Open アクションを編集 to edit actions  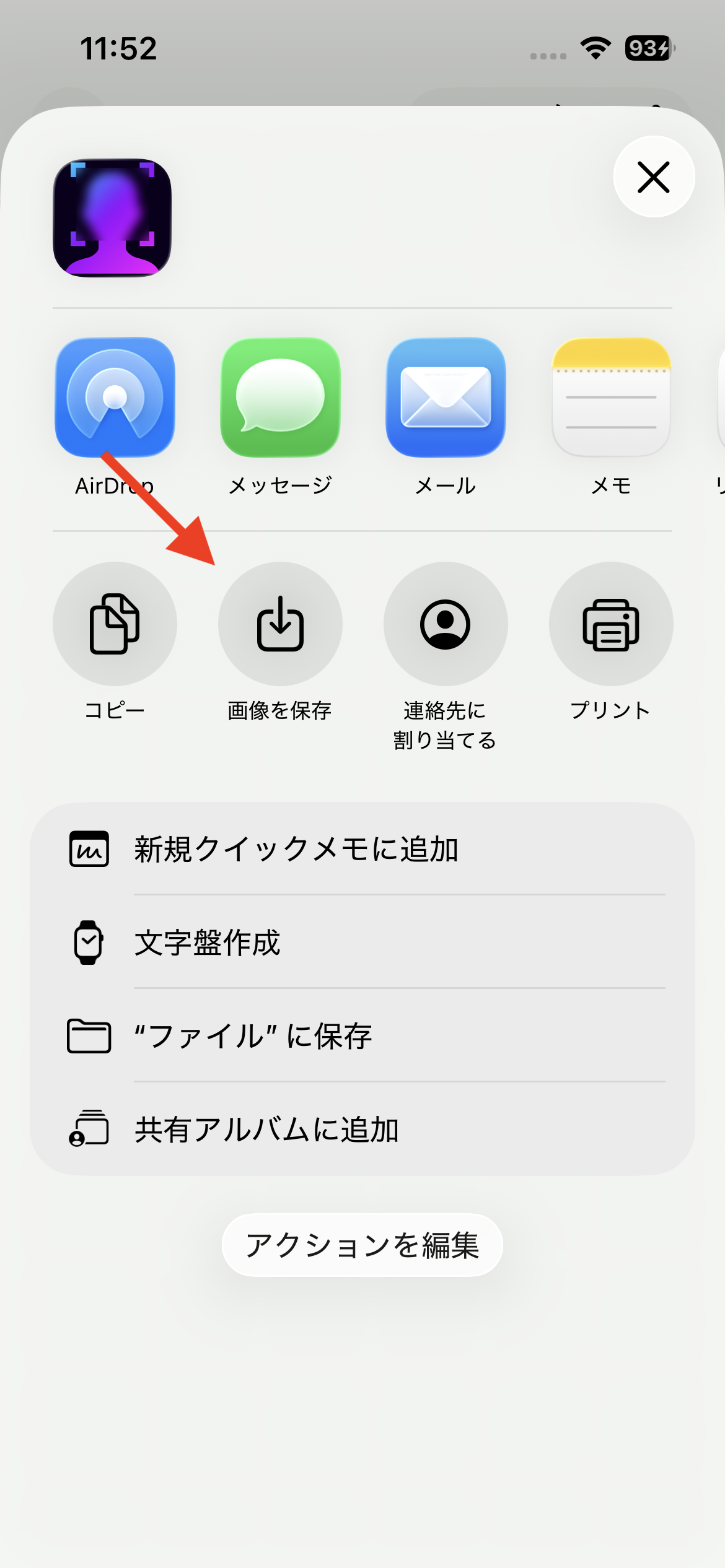click(362, 1245)
